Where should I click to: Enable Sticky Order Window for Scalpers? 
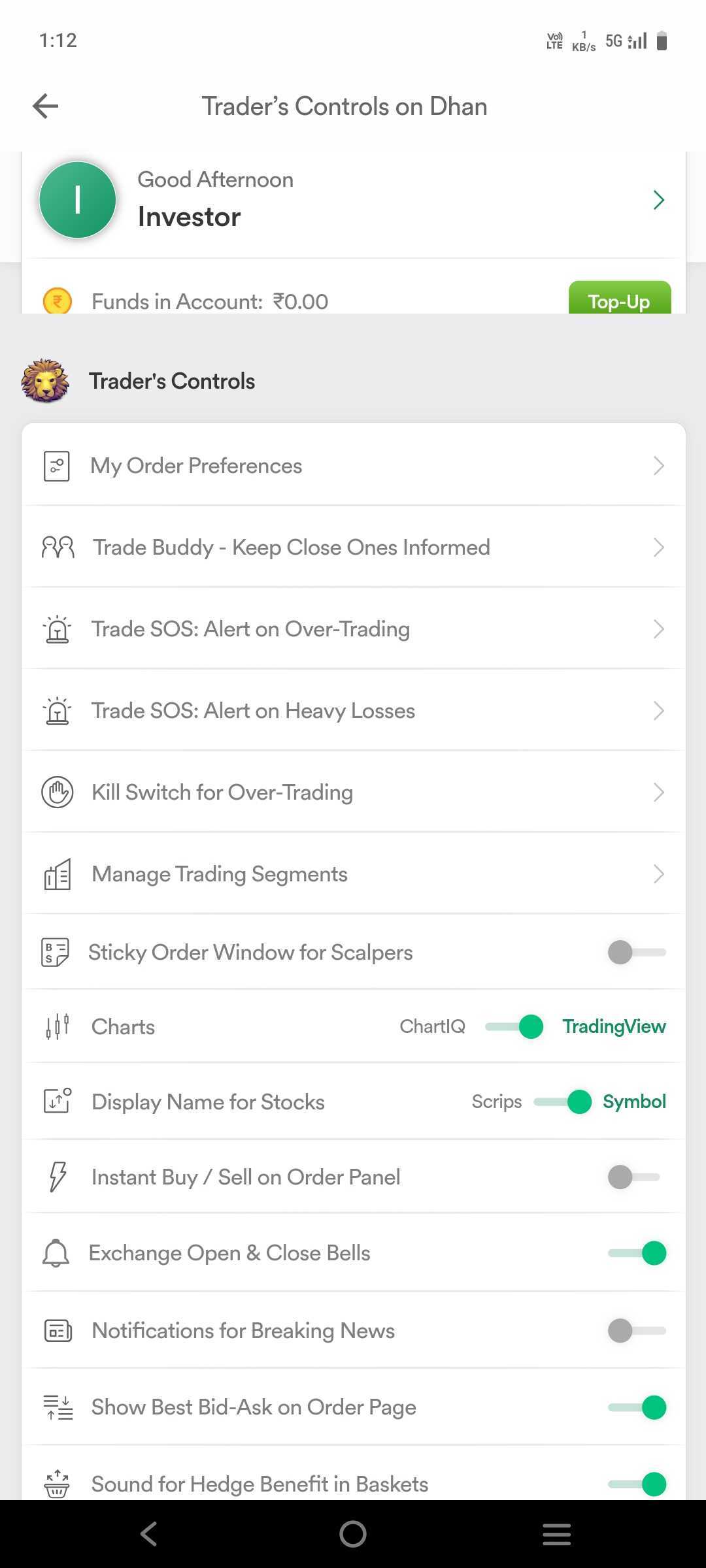click(x=636, y=952)
